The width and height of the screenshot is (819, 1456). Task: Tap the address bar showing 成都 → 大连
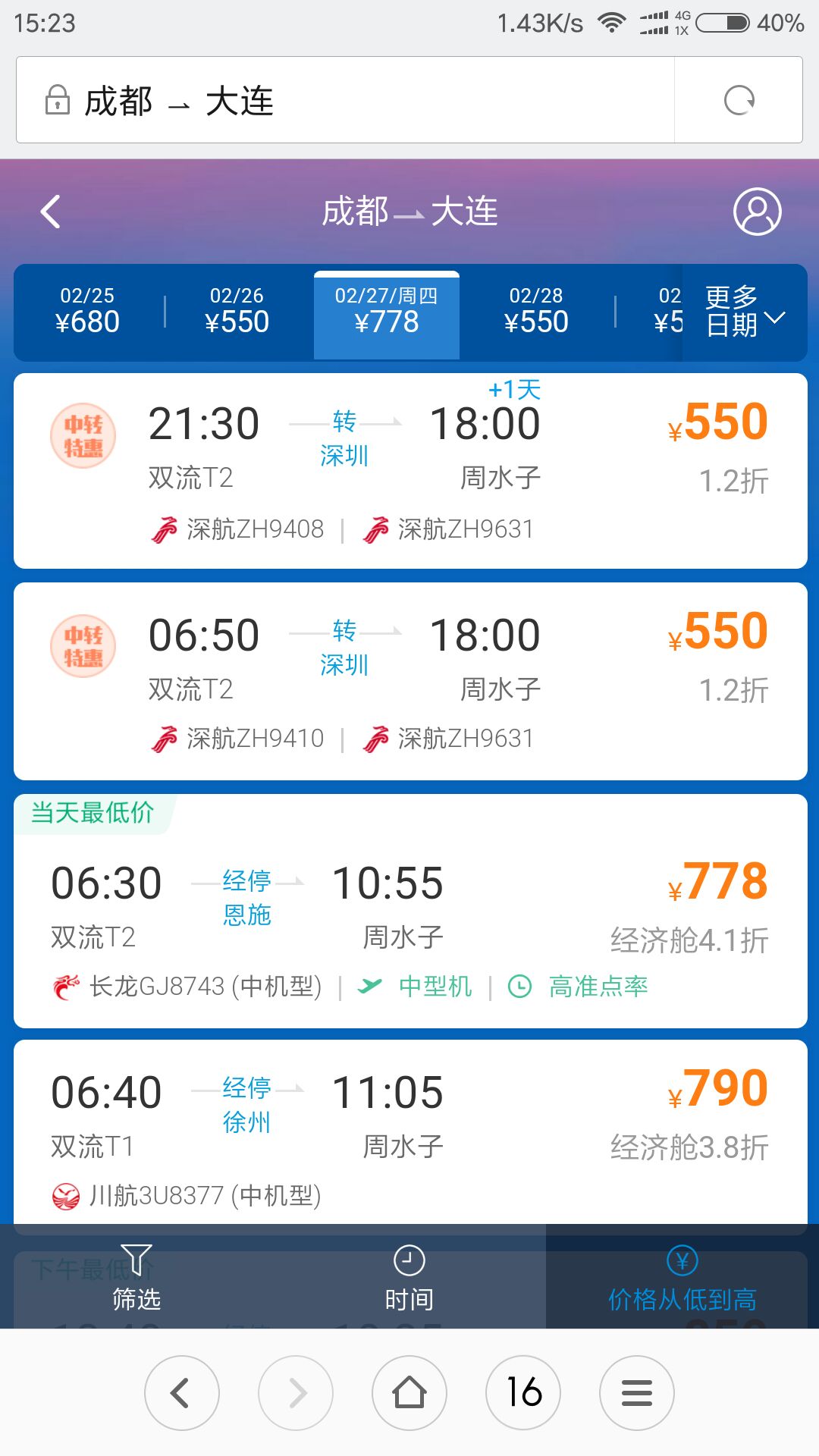tap(341, 100)
